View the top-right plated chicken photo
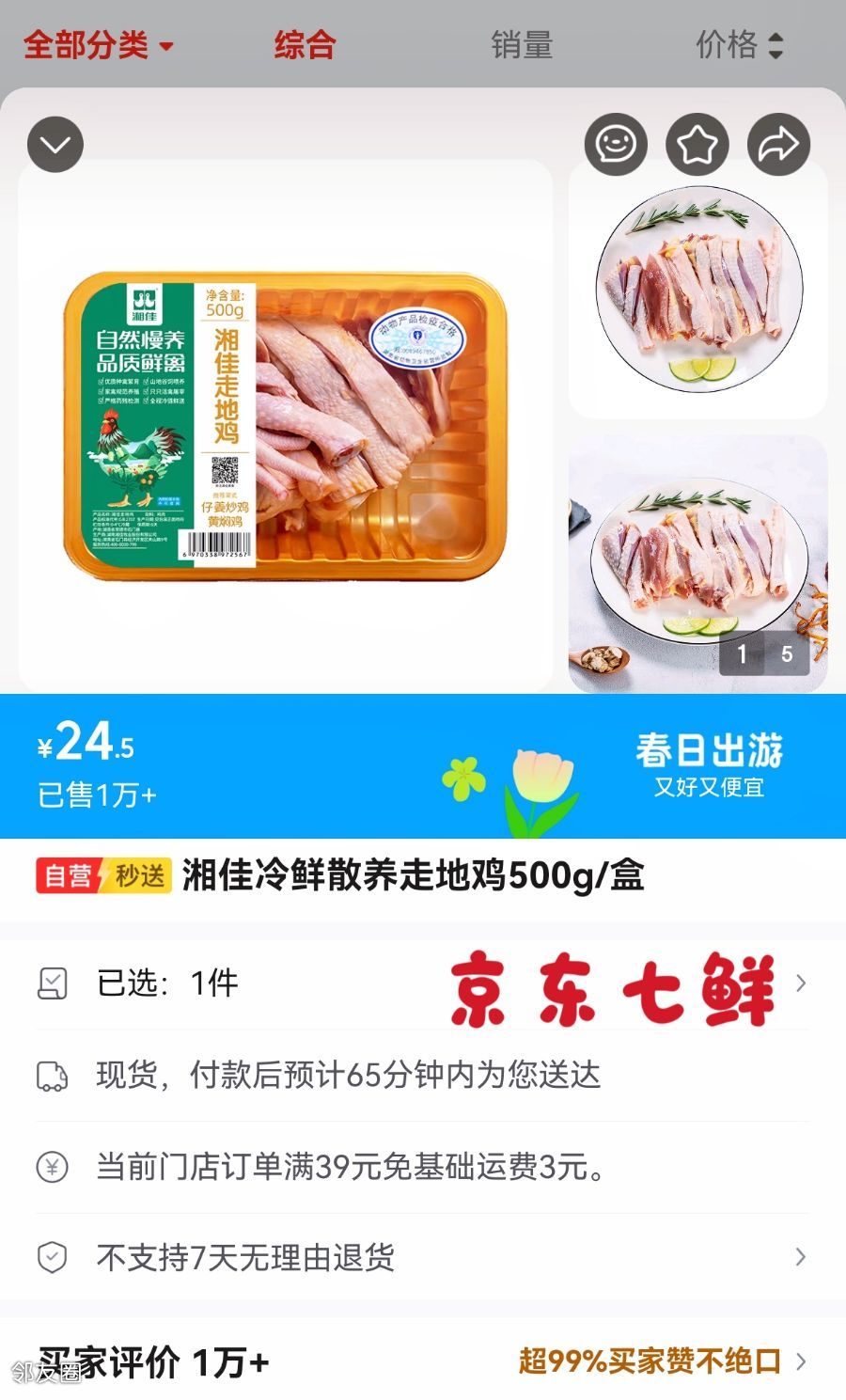The width and height of the screenshot is (846, 1400). [698, 289]
